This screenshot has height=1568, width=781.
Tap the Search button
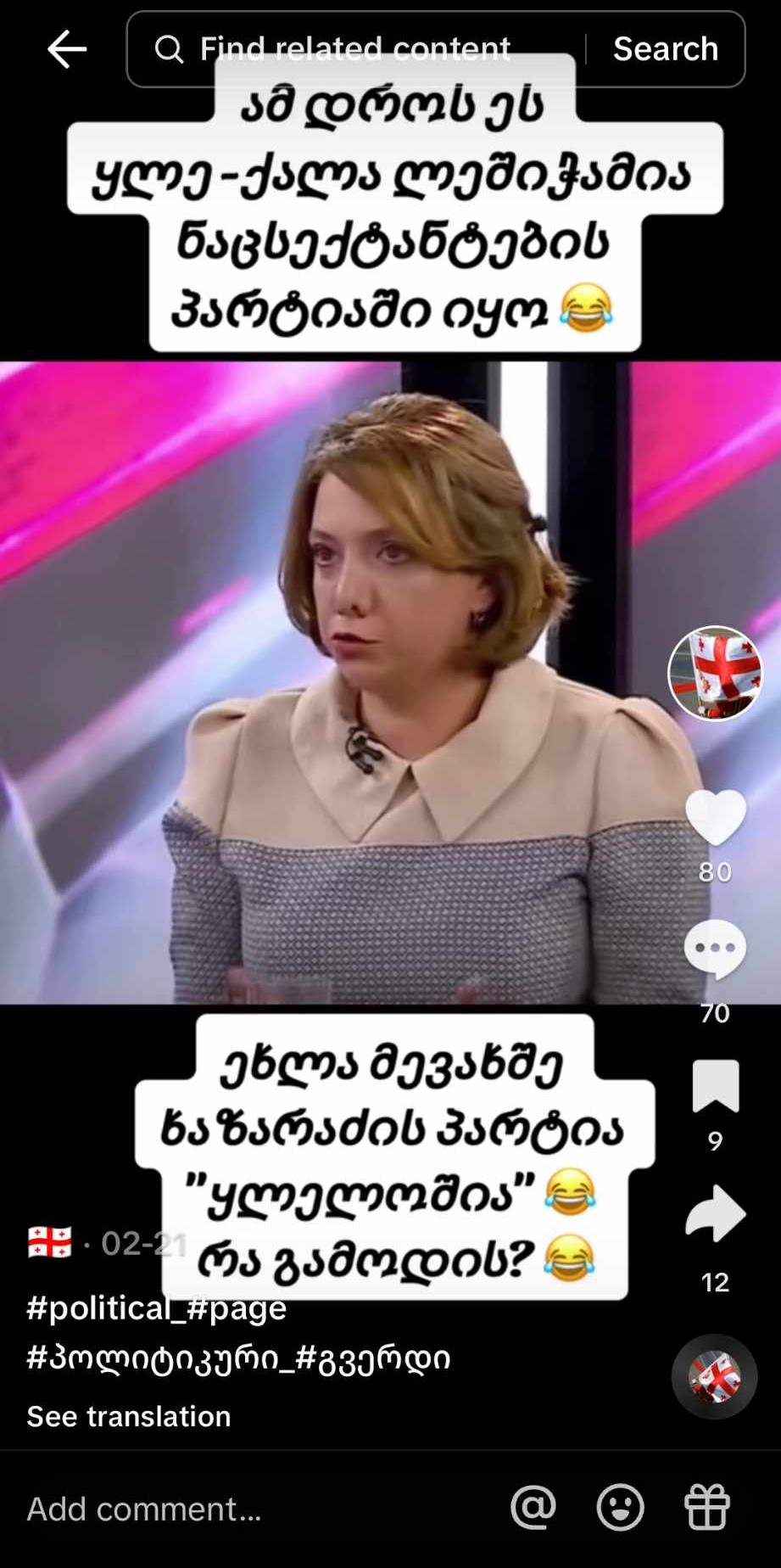[x=666, y=49]
